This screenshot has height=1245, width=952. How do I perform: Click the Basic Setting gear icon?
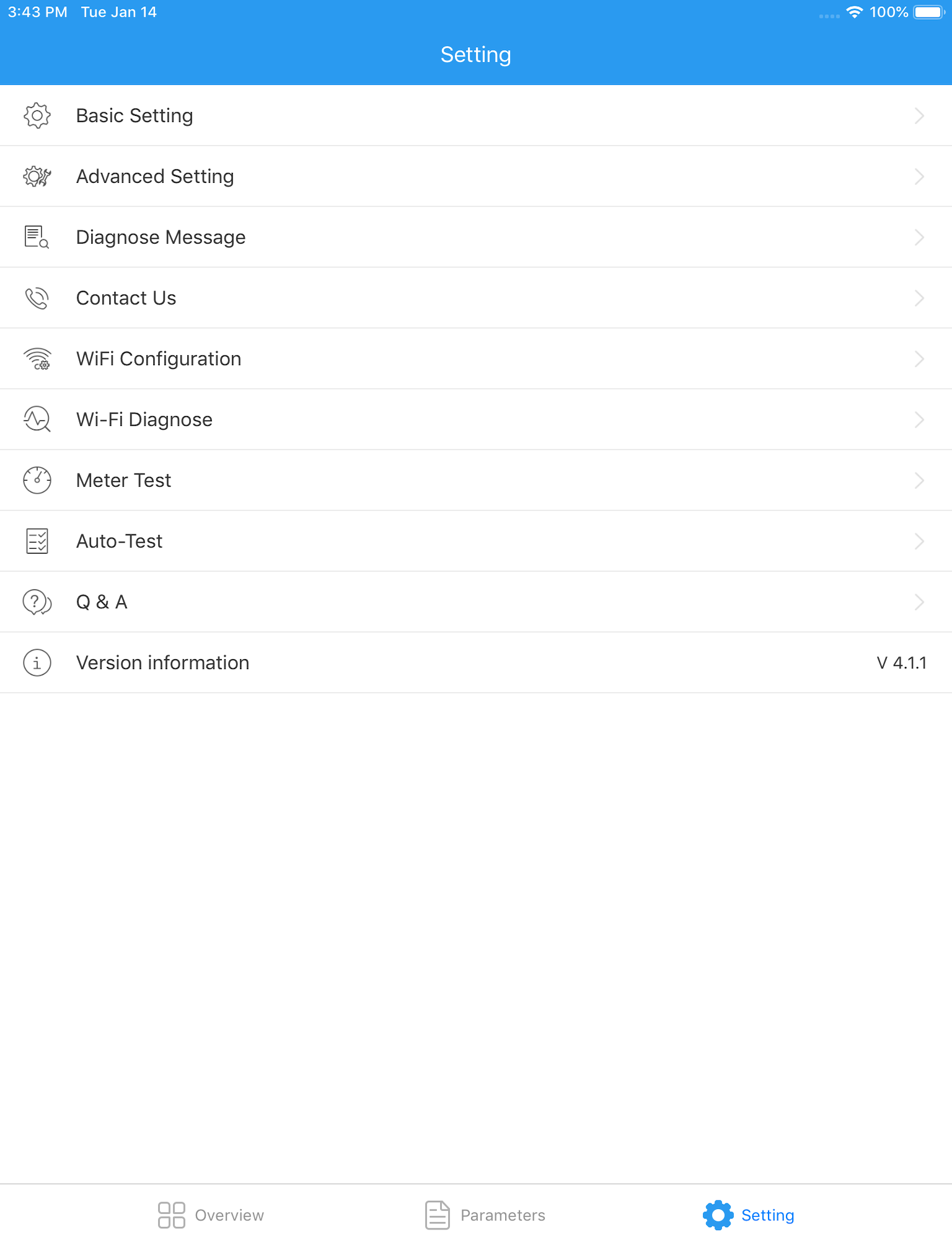point(37,115)
